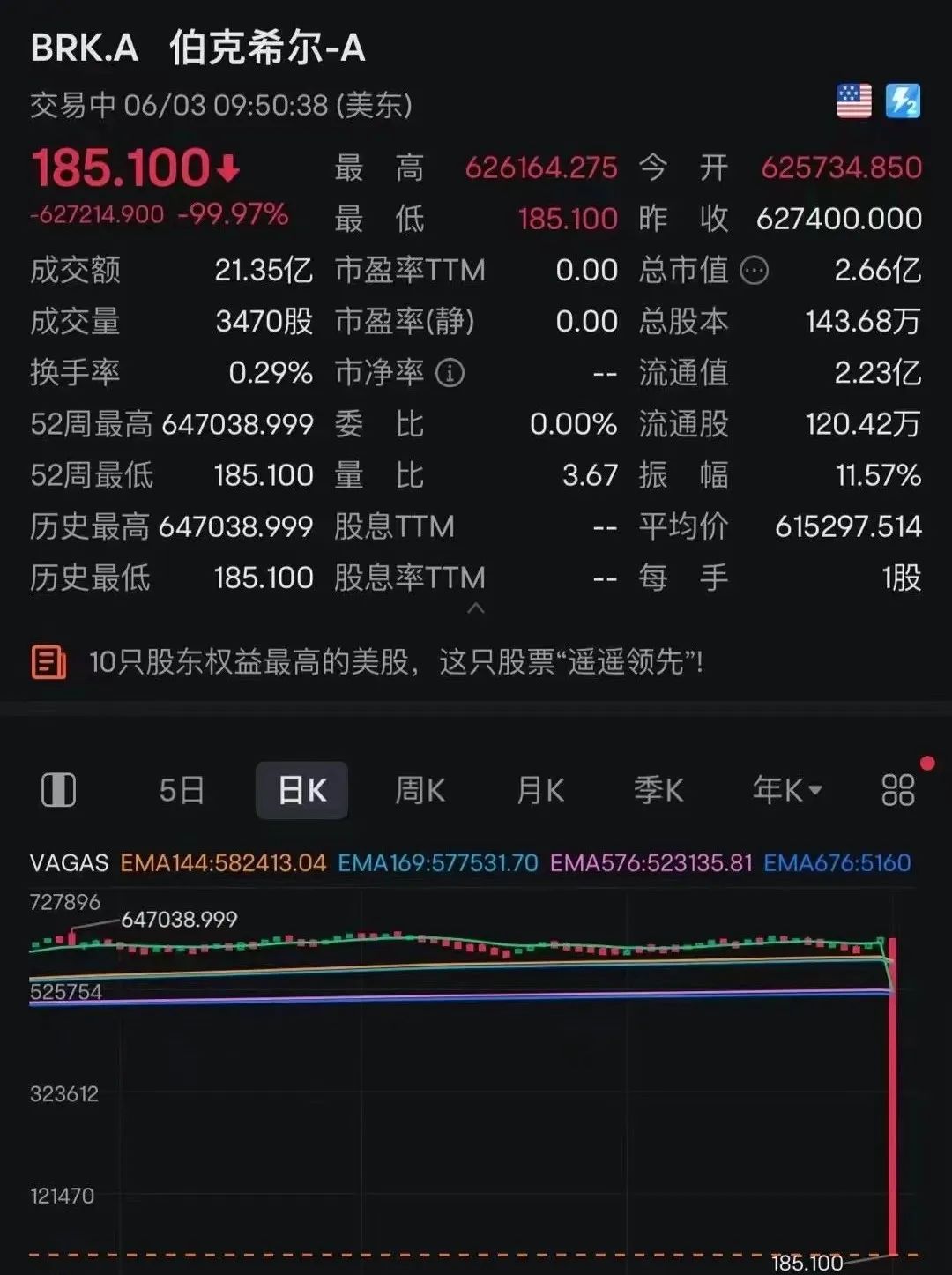The image size is (952, 1275).
Task: Select the 日K chart tab
Action: (x=301, y=790)
